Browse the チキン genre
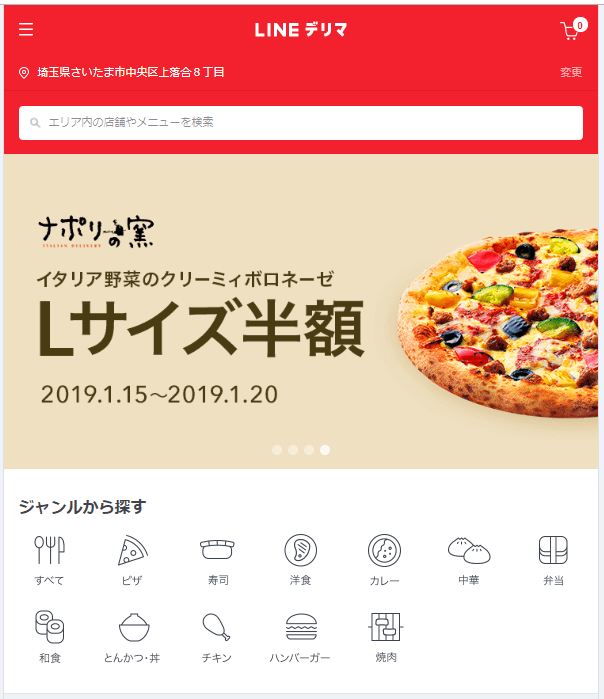The height and width of the screenshot is (699, 604). tap(217, 637)
